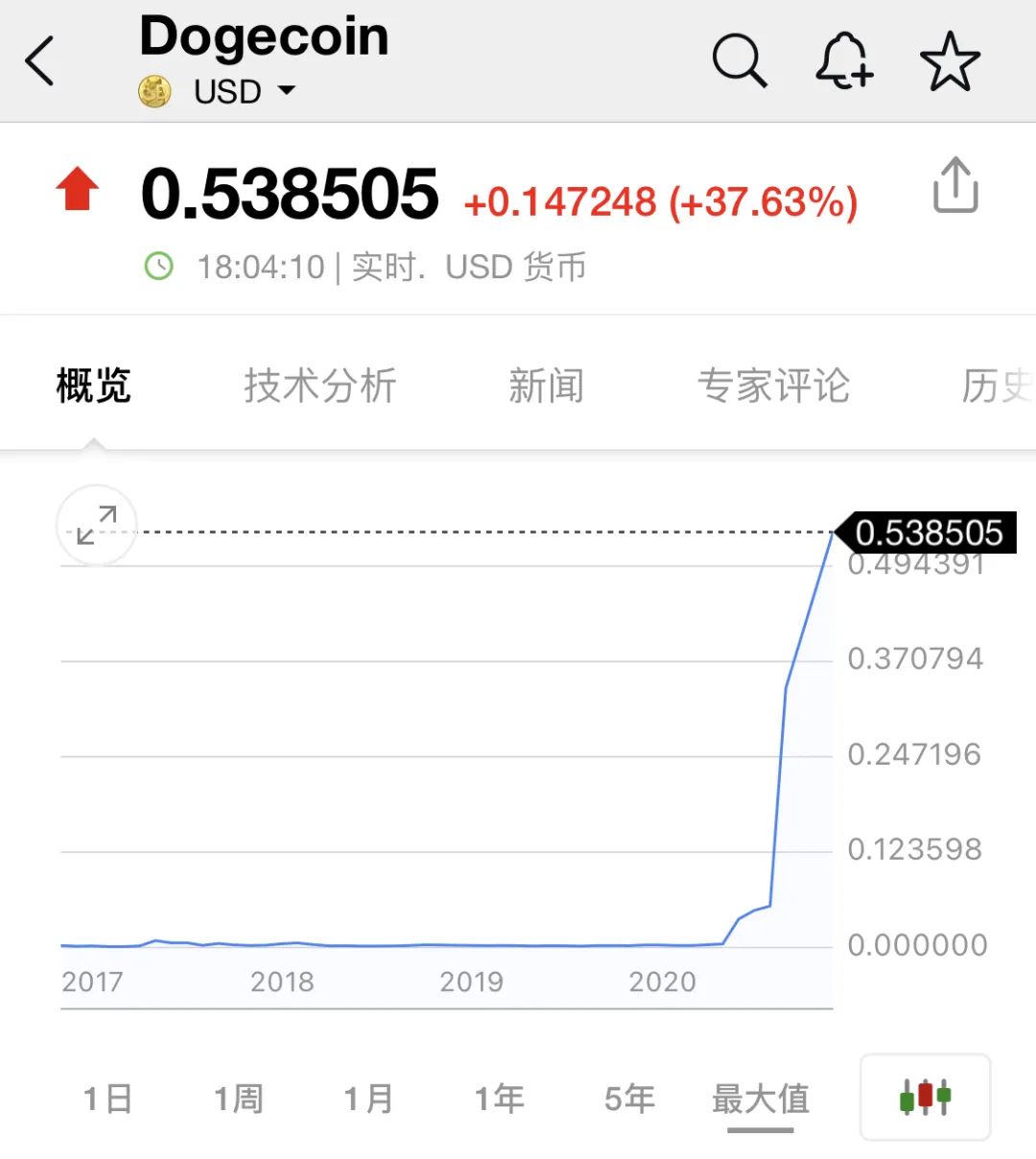Show the 1月 chart range
This screenshot has width=1036, height=1159.
[368, 1099]
